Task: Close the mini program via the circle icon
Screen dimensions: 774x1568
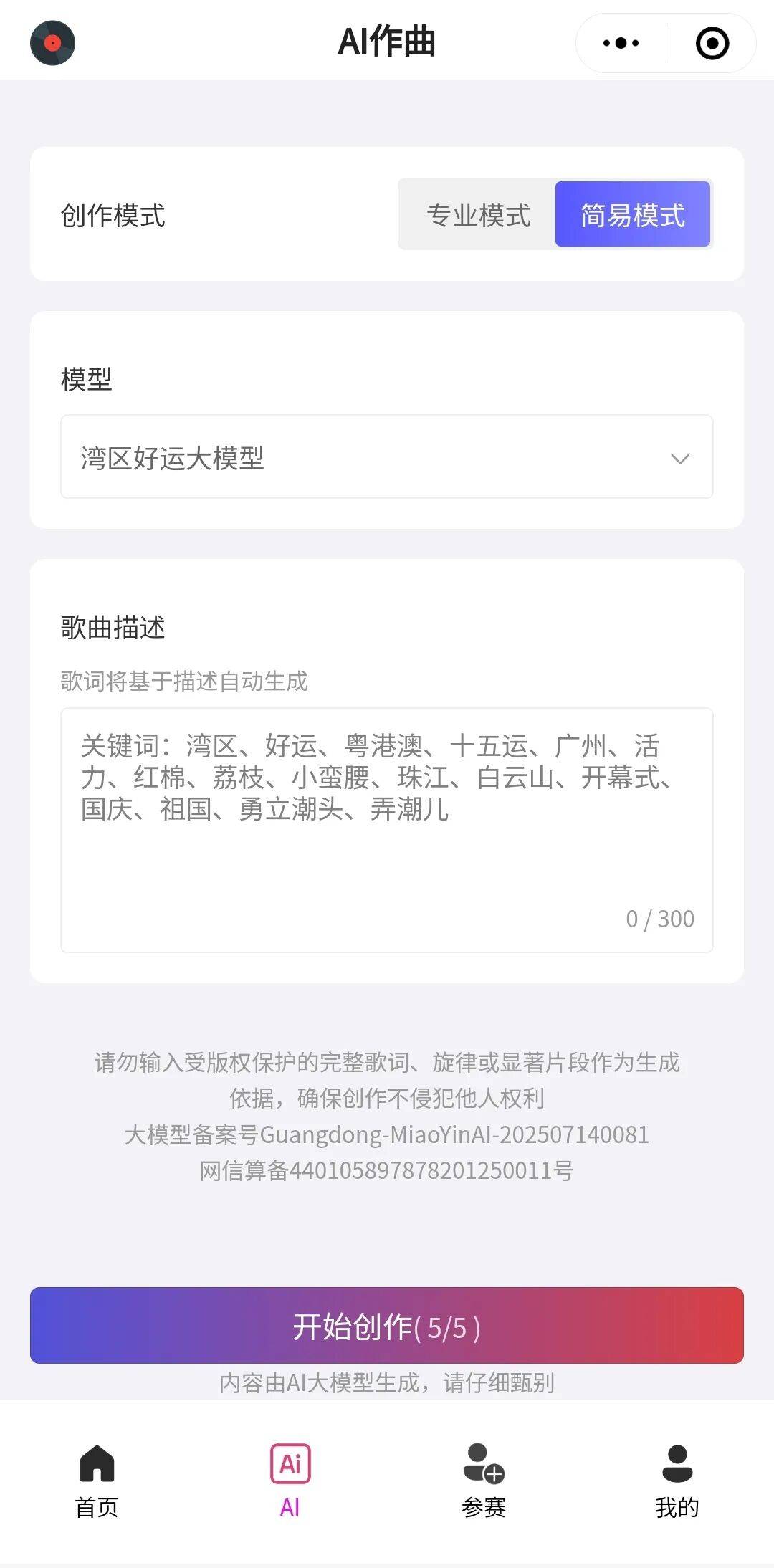Action: [x=712, y=43]
